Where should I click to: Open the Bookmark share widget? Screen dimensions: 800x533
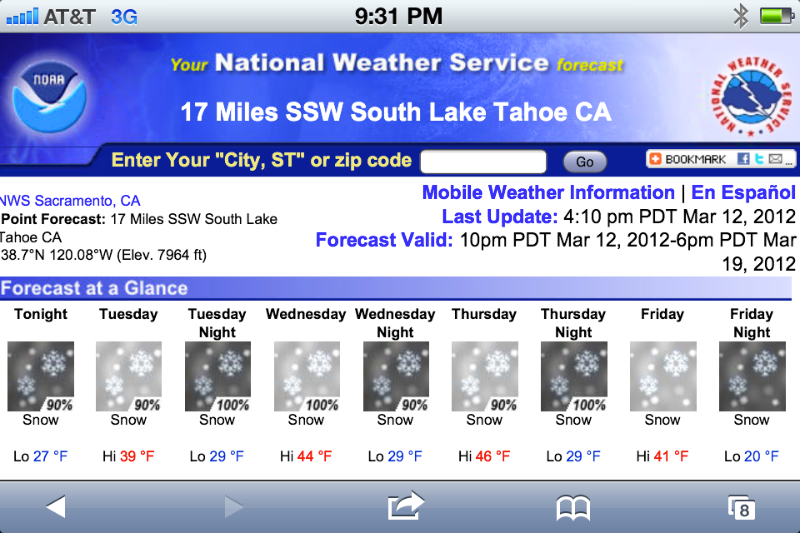(x=687, y=159)
